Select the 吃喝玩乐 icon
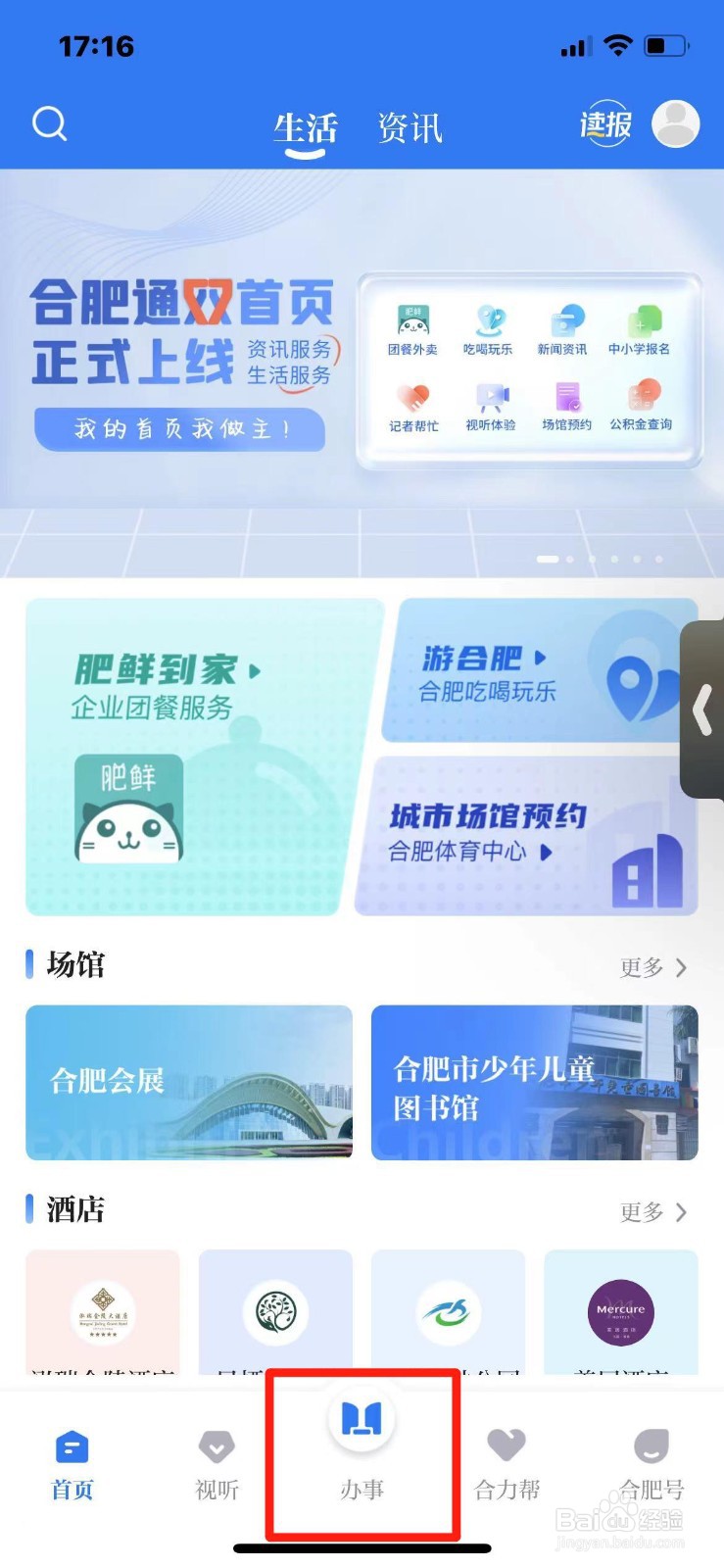The width and height of the screenshot is (724, 1568). tap(490, 323)
